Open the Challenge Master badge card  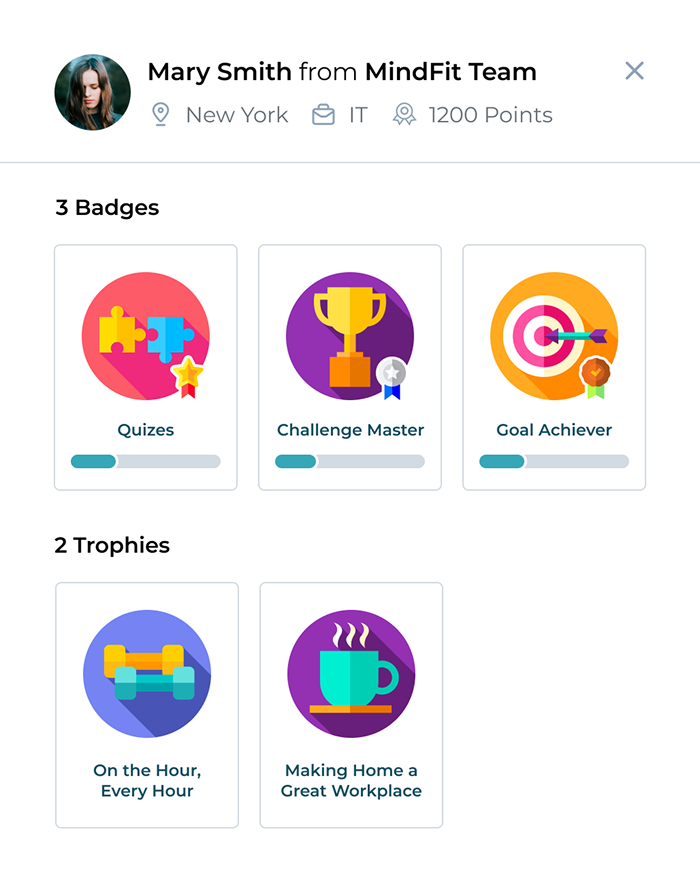point(350,367)
